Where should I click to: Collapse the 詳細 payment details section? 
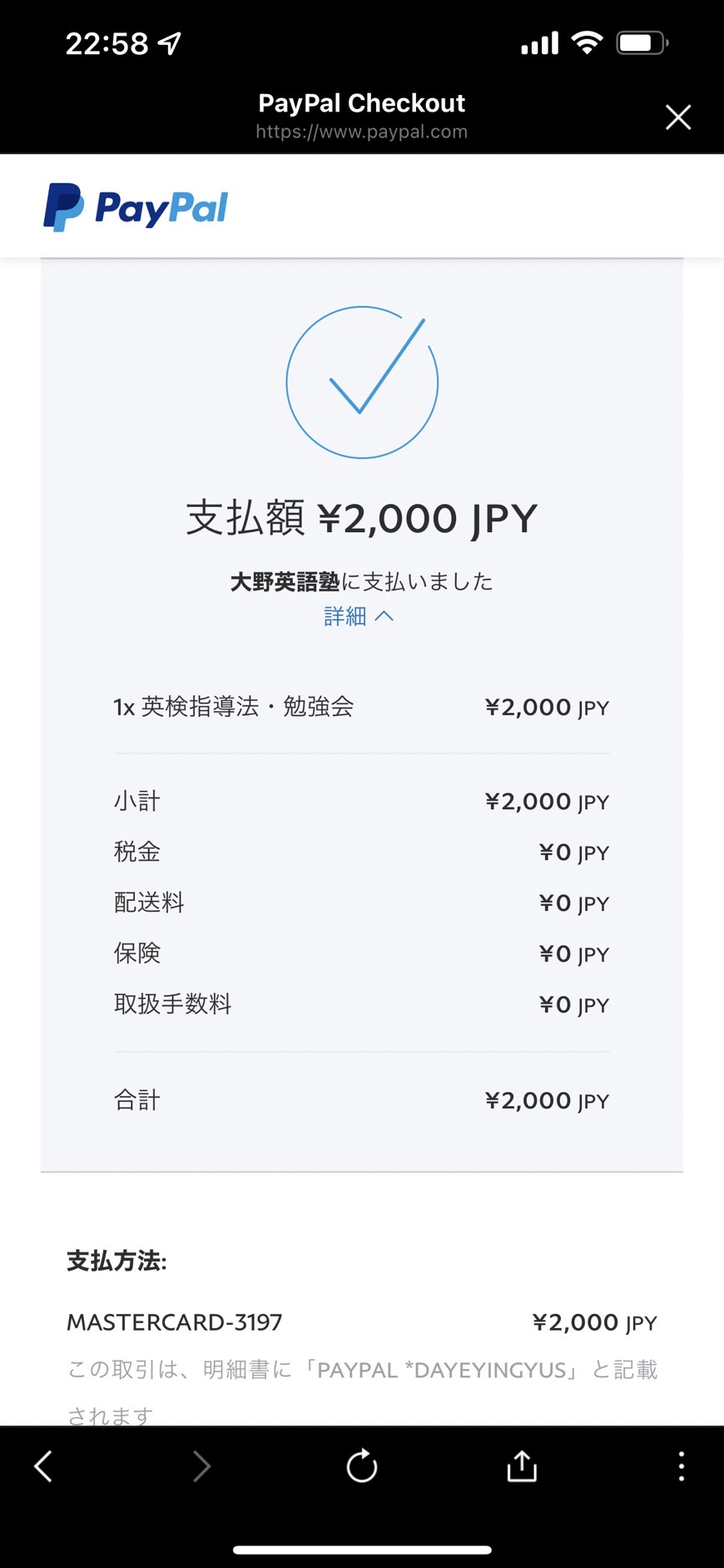tap(359, 616)
